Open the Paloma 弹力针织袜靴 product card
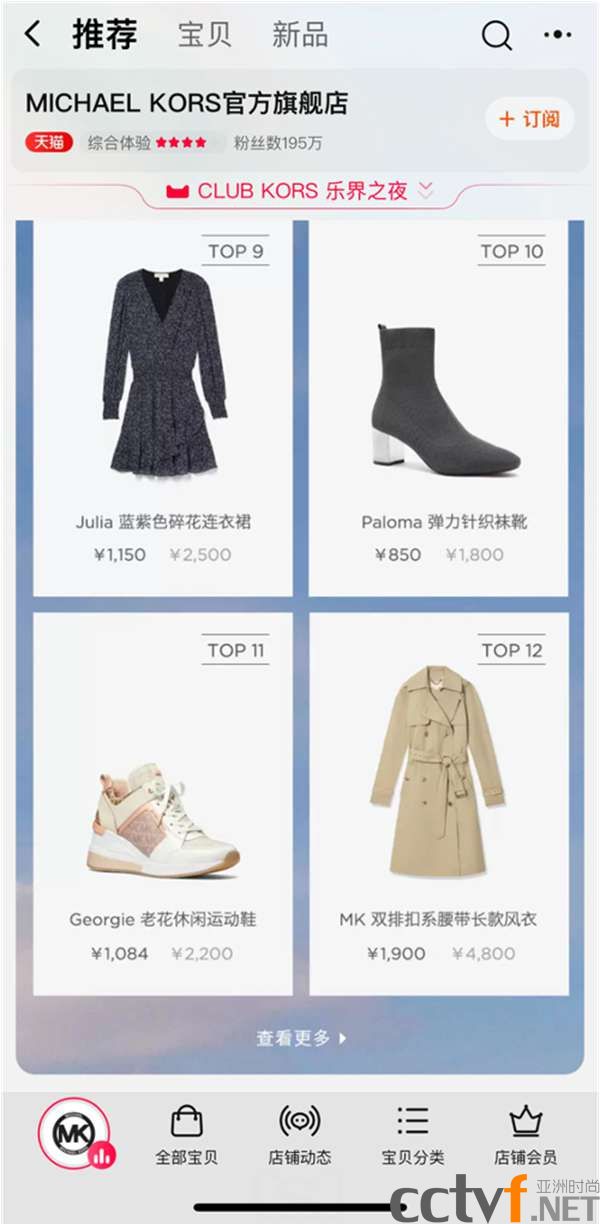The image size is (600, 1224). pos(438,410)
